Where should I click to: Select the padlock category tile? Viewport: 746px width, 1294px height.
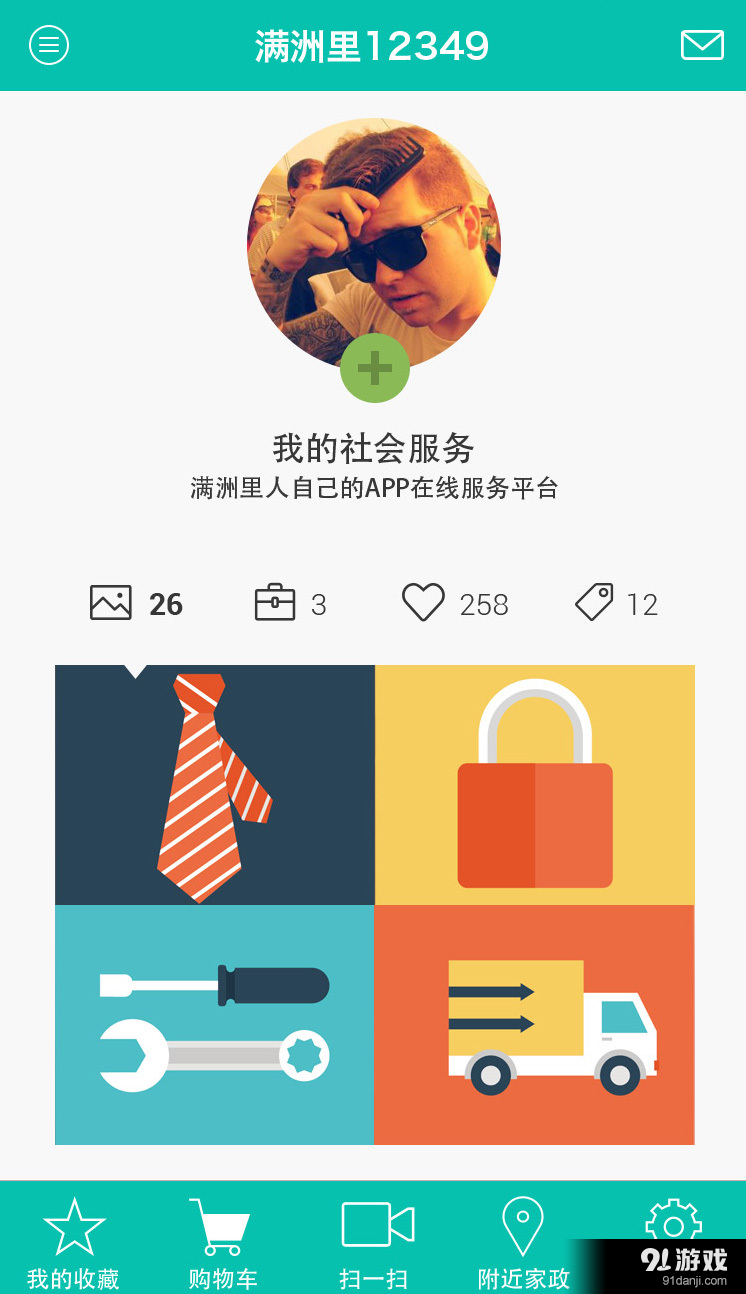coord(534,785)
